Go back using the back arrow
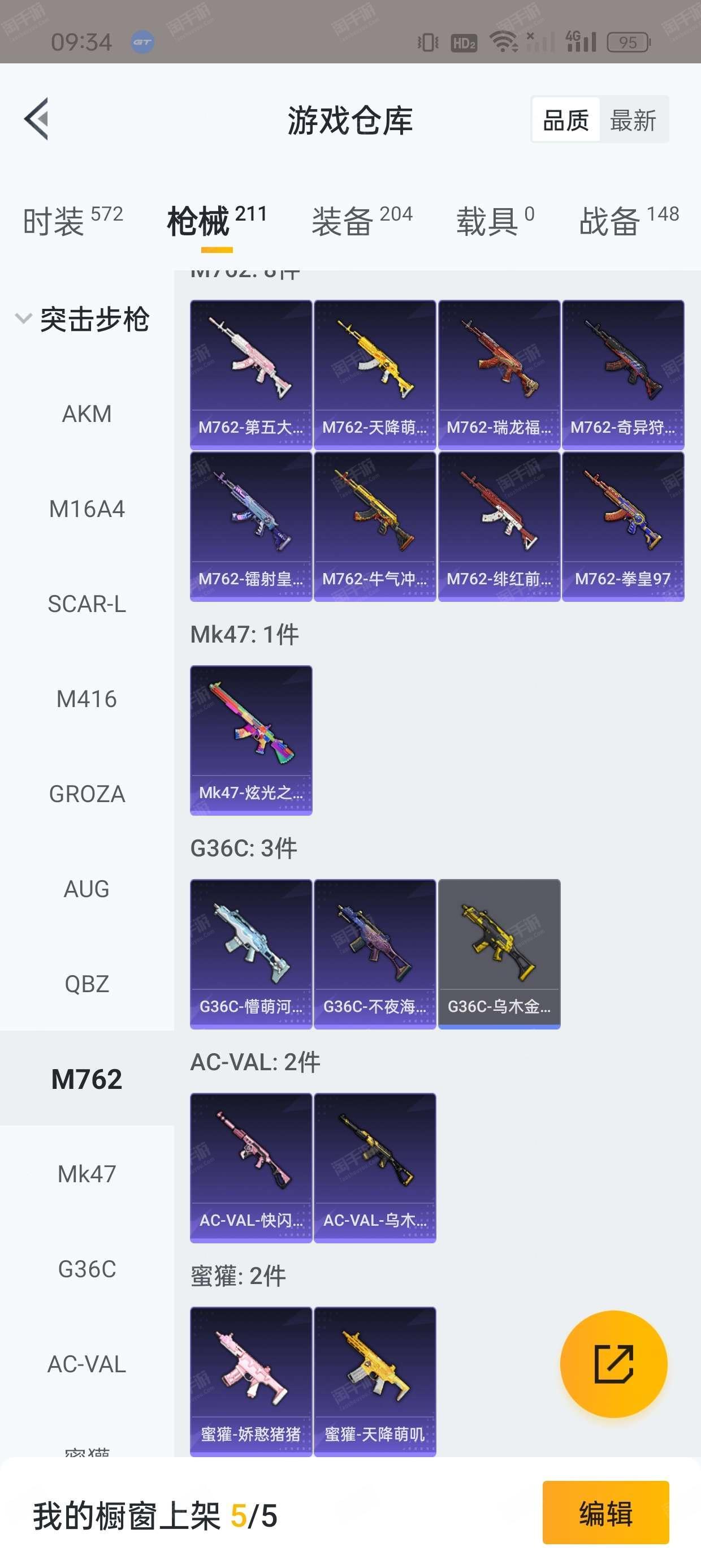 pyautogui.click(x=37, y=119)
